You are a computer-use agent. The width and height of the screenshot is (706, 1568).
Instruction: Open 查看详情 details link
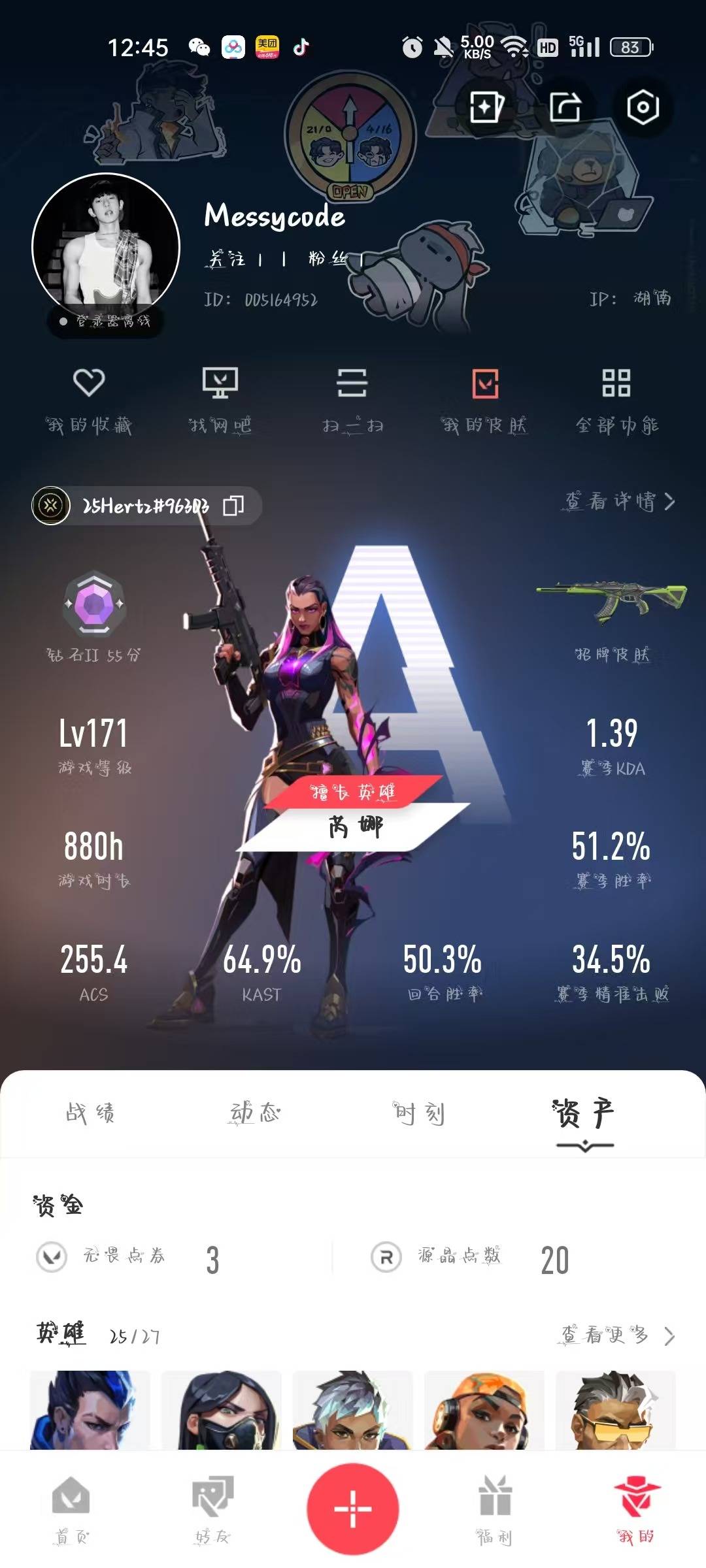tap(619, 502)
